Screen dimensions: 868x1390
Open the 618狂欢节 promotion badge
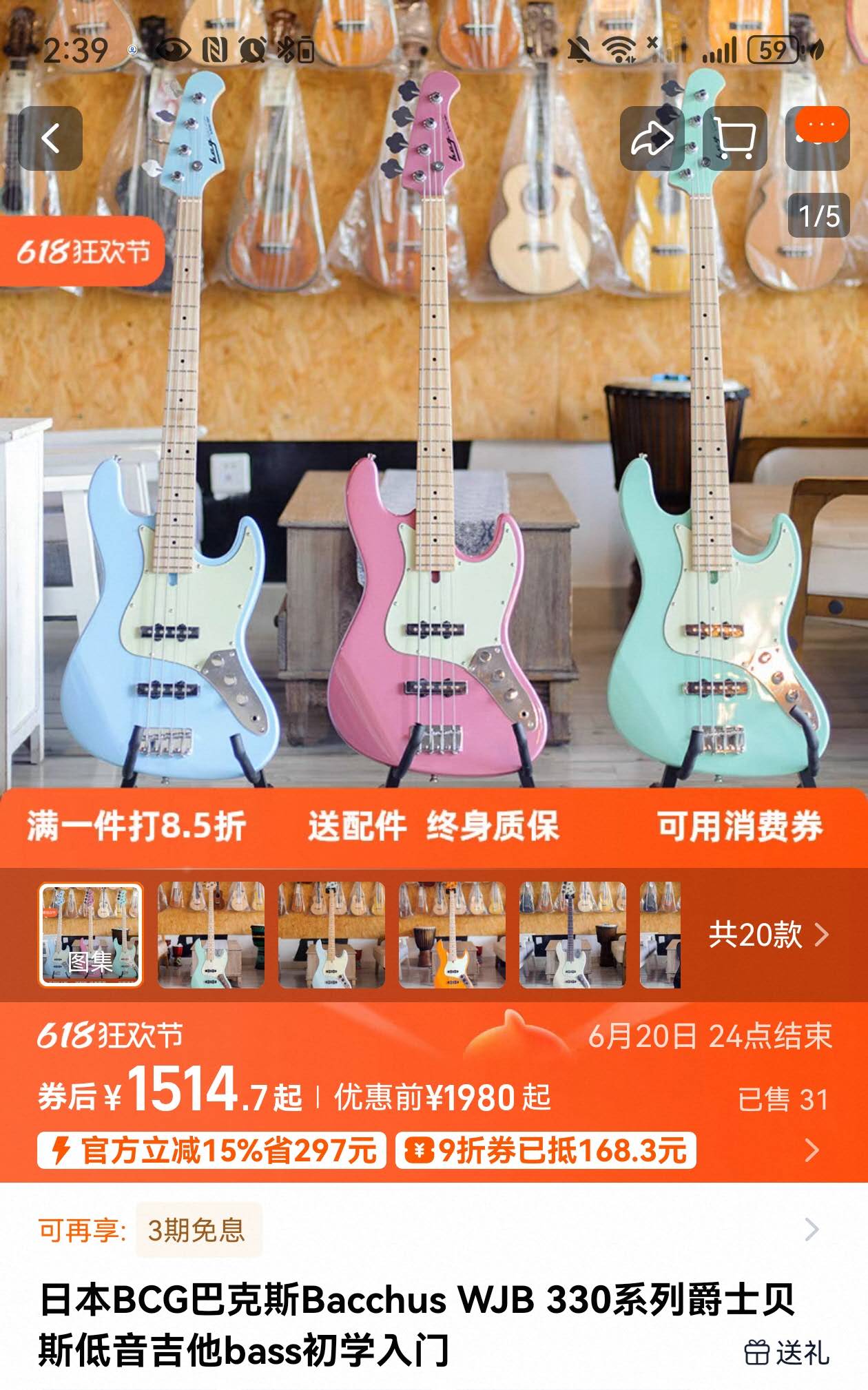click(x=83, y=251)
